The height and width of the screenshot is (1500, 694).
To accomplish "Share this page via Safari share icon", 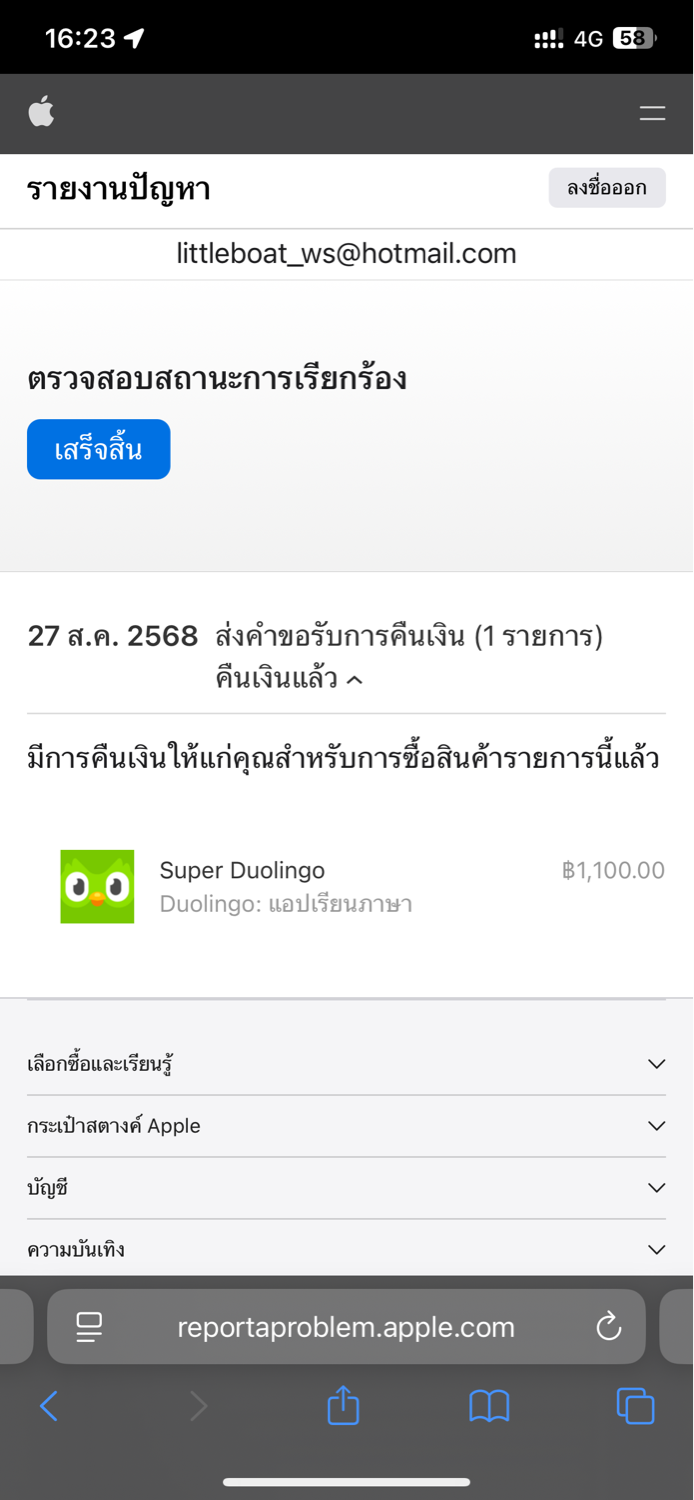I will [x=343, y=1405].
